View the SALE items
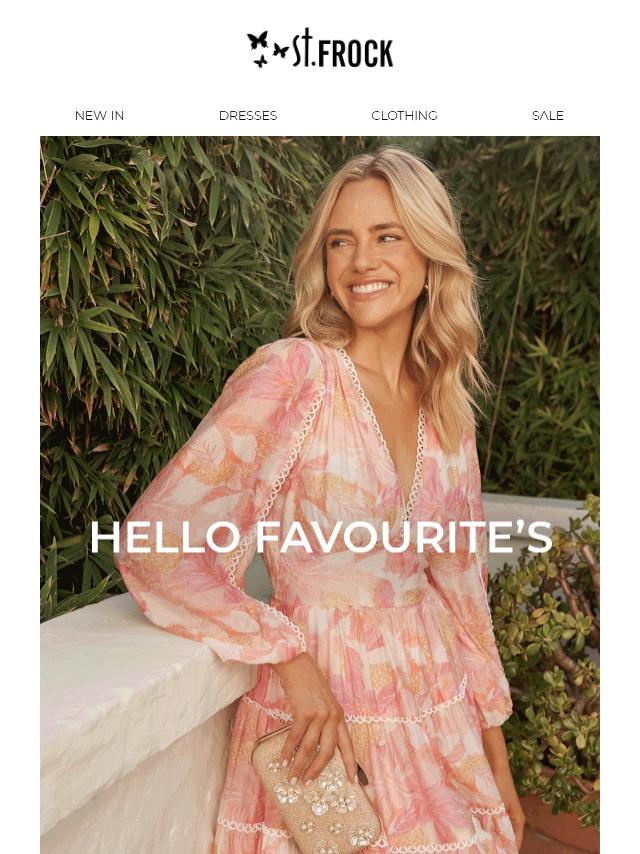Screen dimensions: 640x854 [547, 116]
